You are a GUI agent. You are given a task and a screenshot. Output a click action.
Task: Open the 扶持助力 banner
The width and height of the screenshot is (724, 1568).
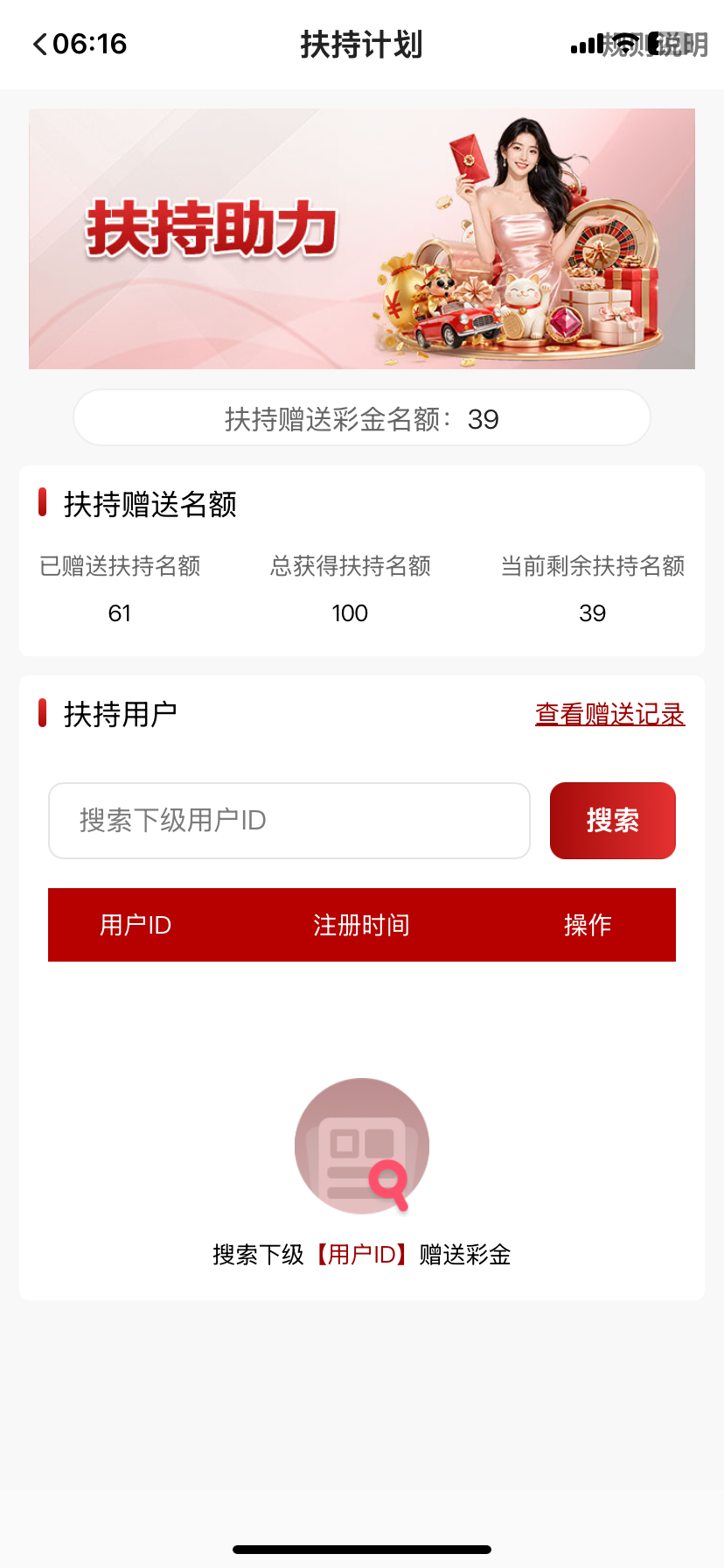coord(362,239)
